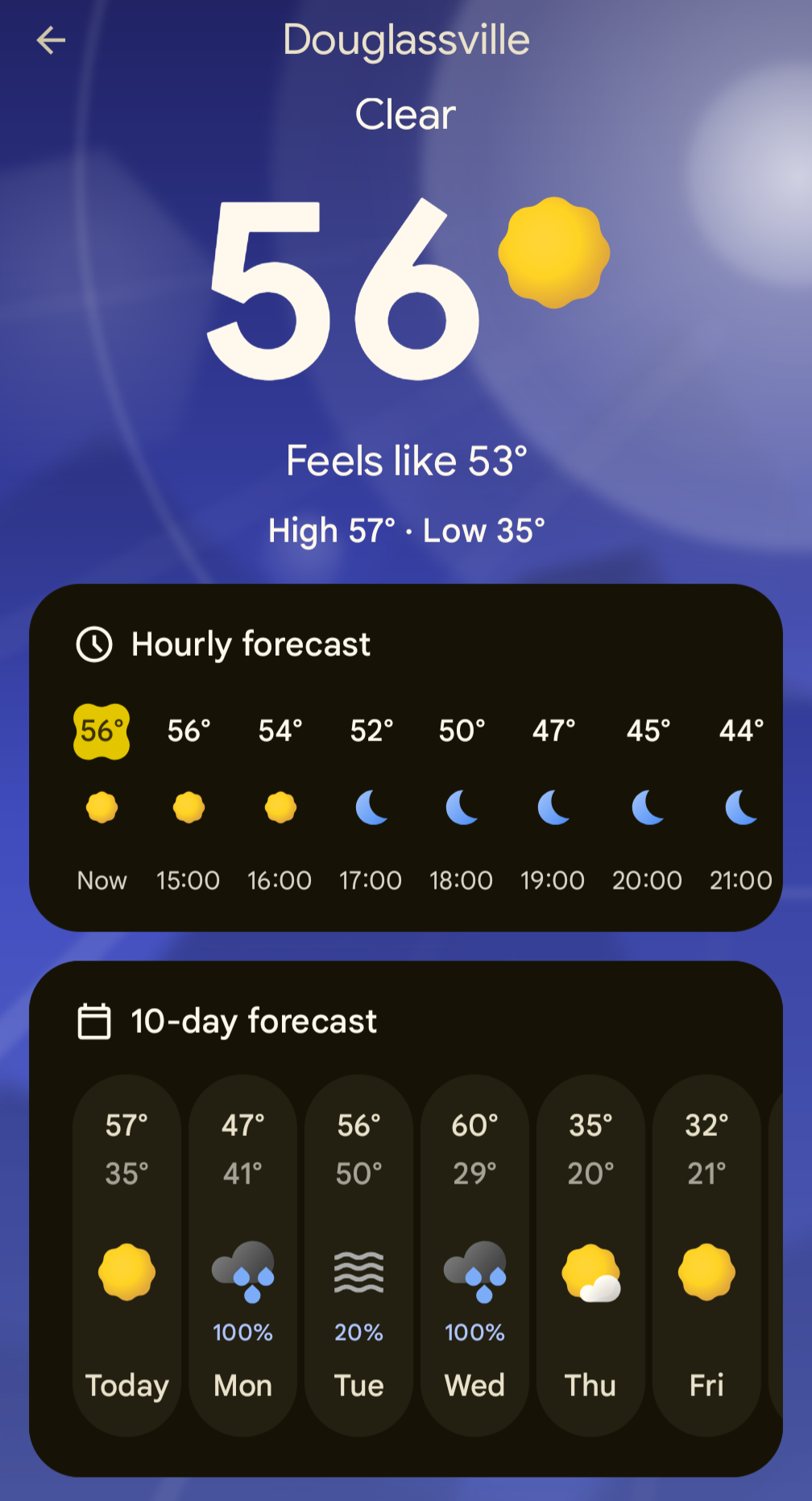
Task: Open Today's forecast card
Action: [126, 1254]
